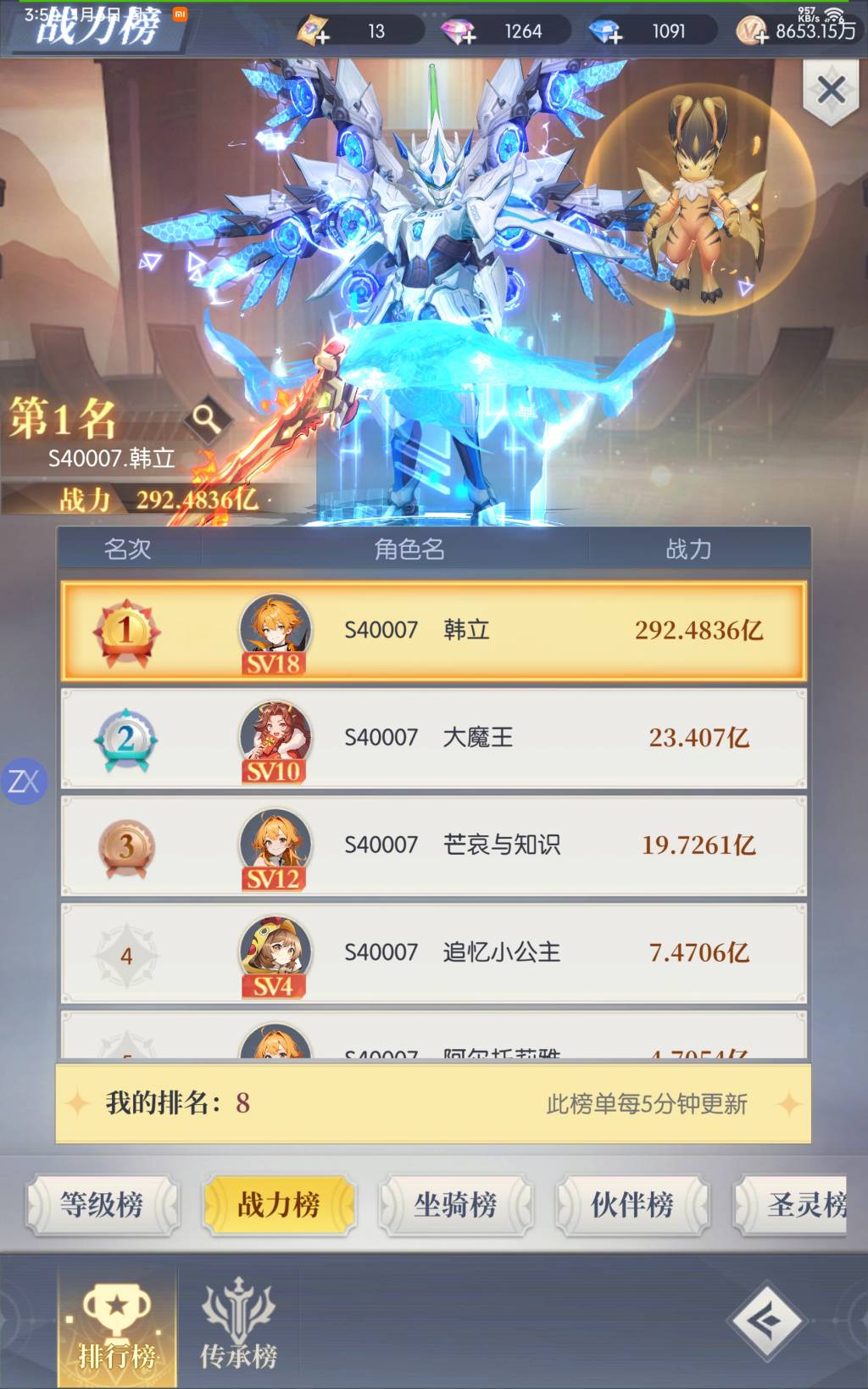This screenshot has width=868, height=1389.
Task: Open rank 2 player 大魔王's row
Action: 433,738
